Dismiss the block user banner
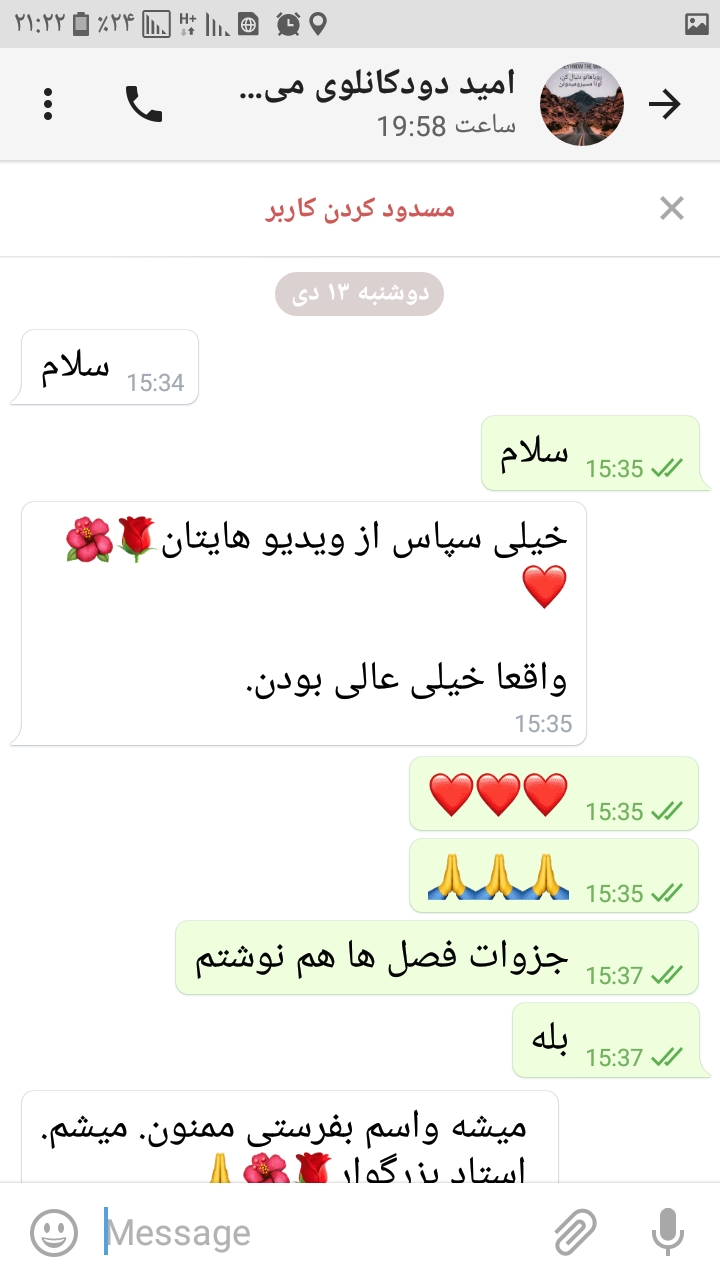 (672, 208)
